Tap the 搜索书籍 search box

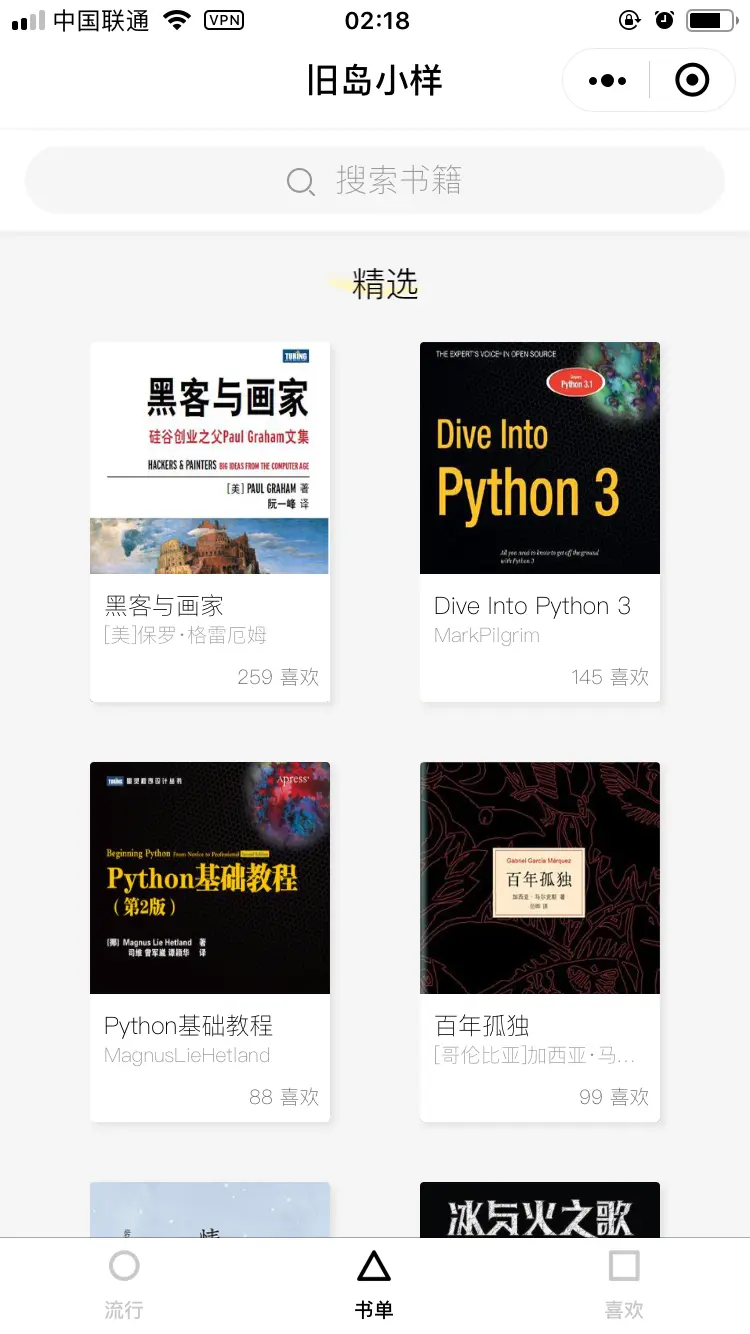(375, 181)
